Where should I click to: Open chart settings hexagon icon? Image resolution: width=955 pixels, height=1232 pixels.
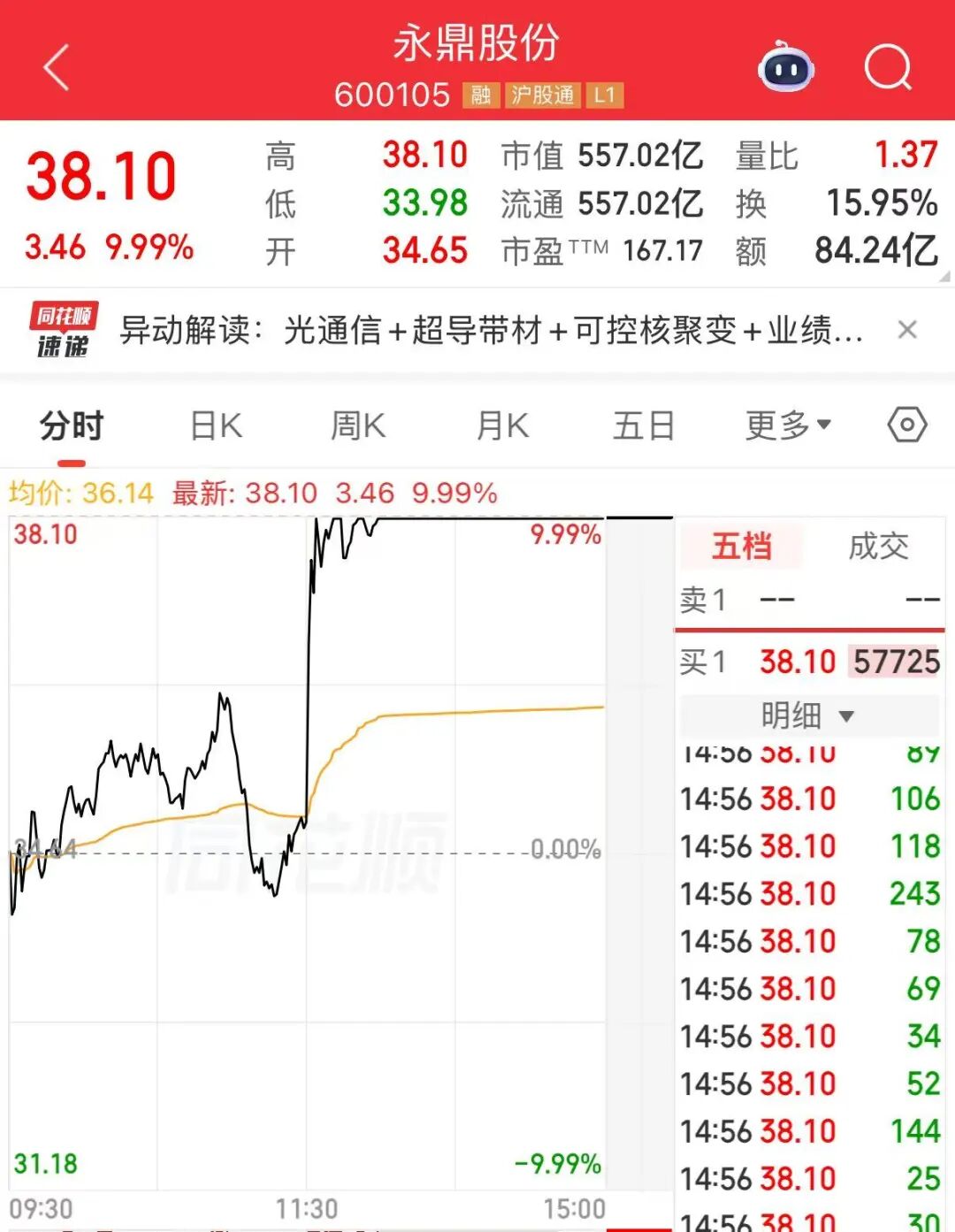click(906, 425)
